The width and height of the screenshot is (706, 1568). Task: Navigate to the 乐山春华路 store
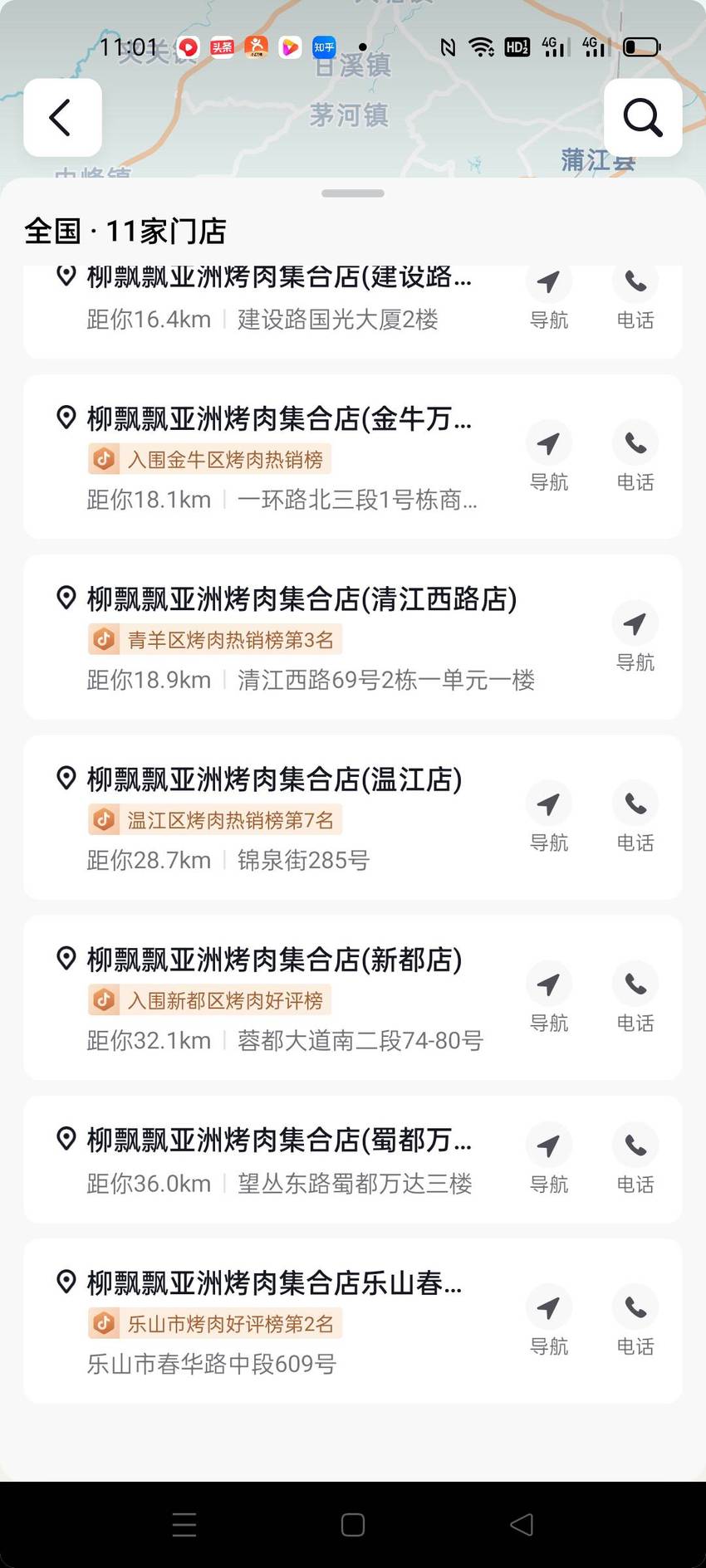(548, 1321)
